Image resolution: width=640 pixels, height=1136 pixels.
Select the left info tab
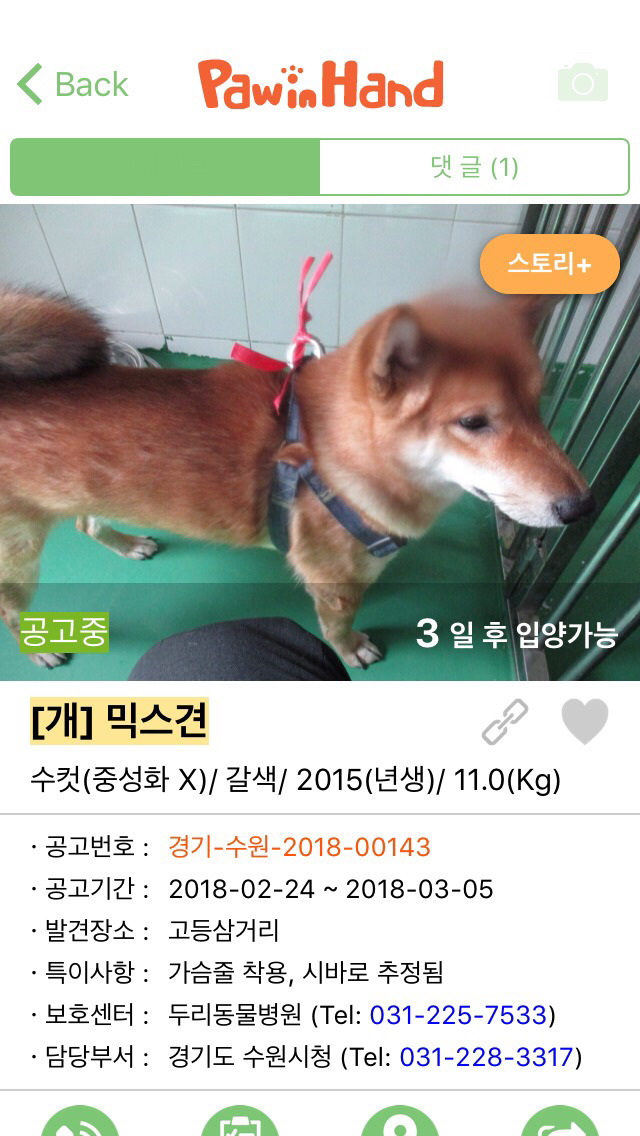click(x=165, y=167)
